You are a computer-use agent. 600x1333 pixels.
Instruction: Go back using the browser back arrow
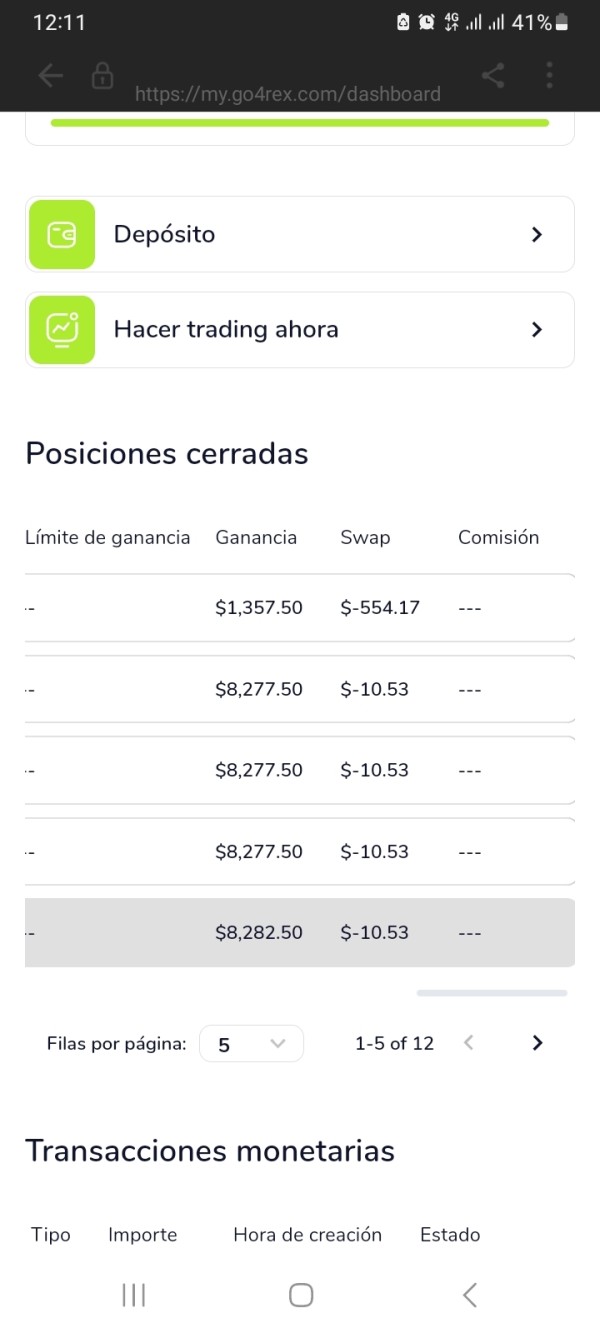(x=50, y=76)
